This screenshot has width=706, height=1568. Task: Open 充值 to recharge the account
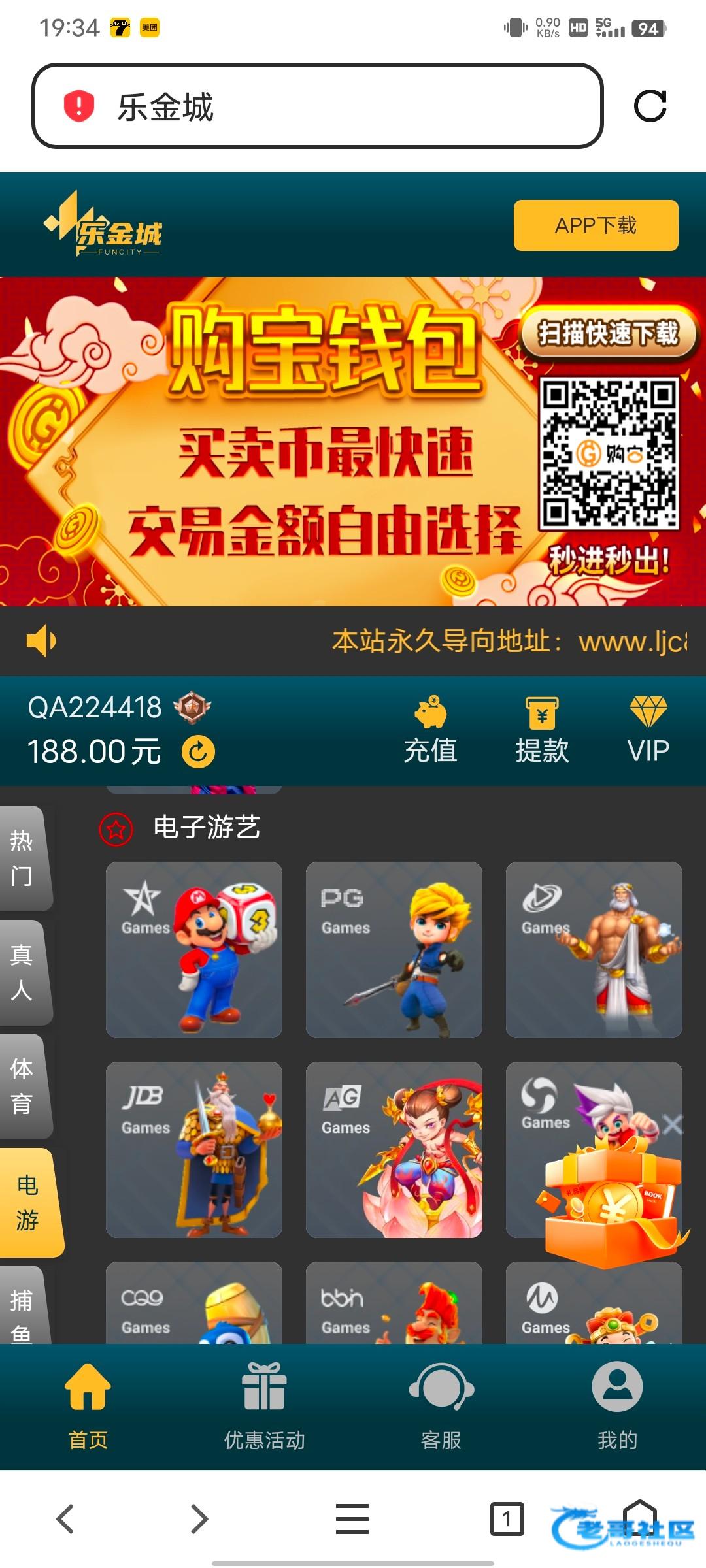click(430, 730)
